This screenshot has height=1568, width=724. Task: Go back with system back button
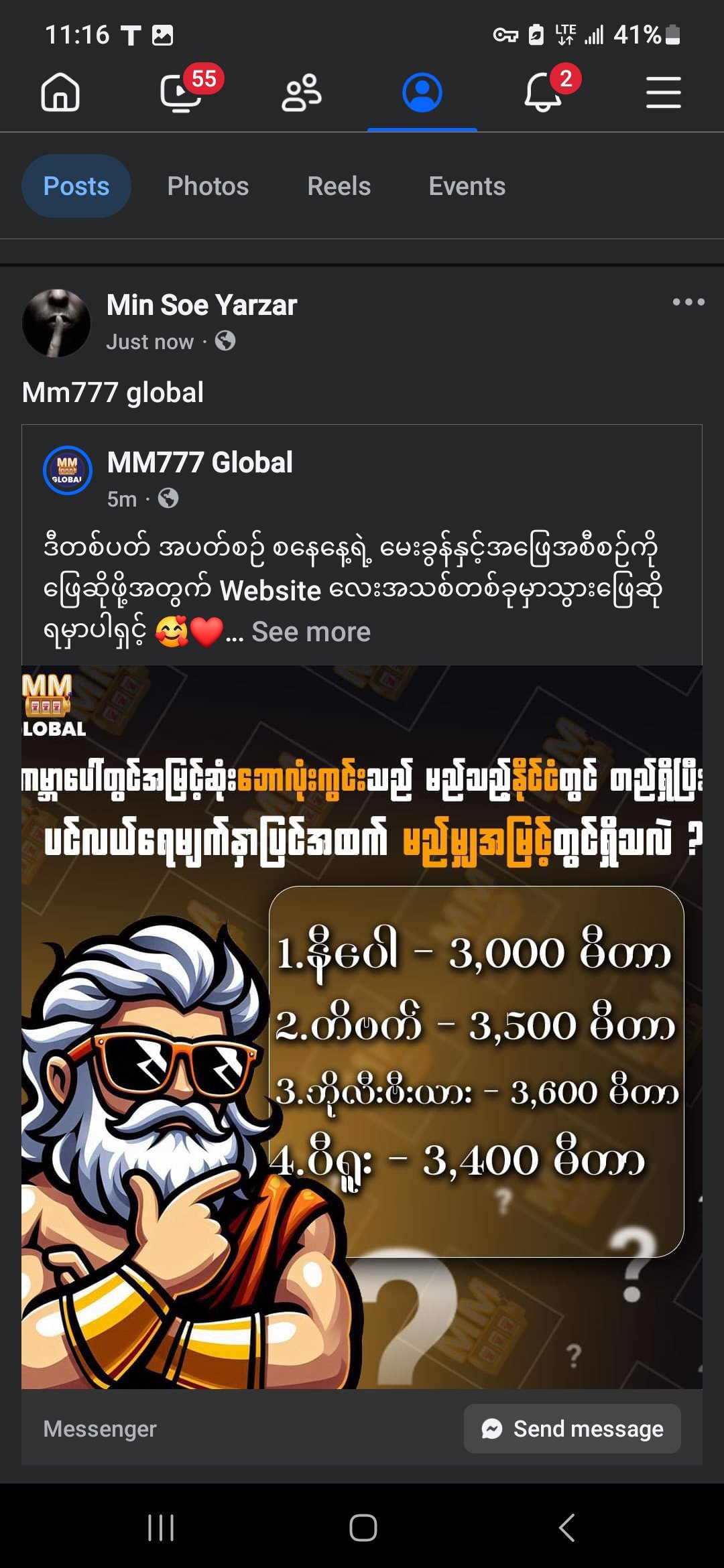coord(566,1528)
